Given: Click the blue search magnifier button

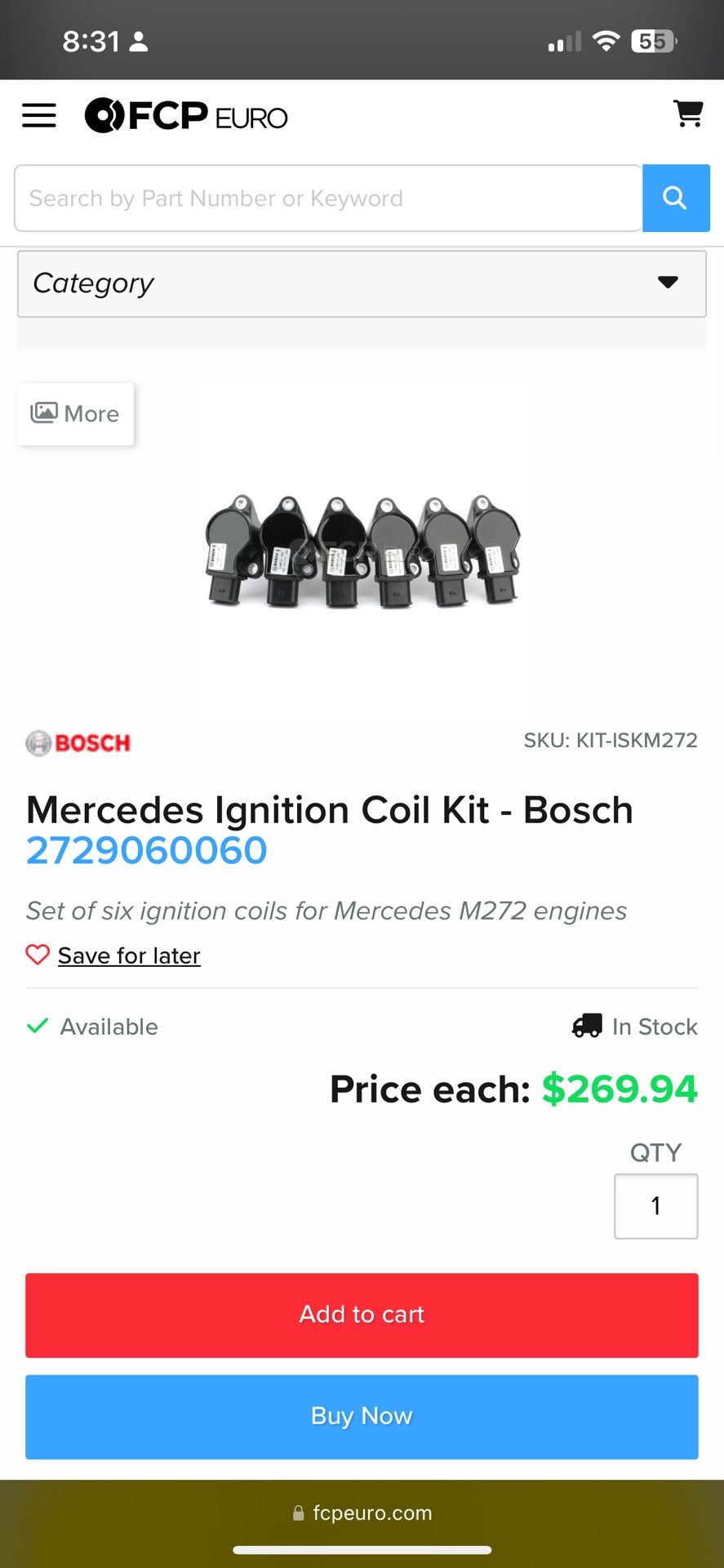Looking at the screenshot, I should click(676, 198).
